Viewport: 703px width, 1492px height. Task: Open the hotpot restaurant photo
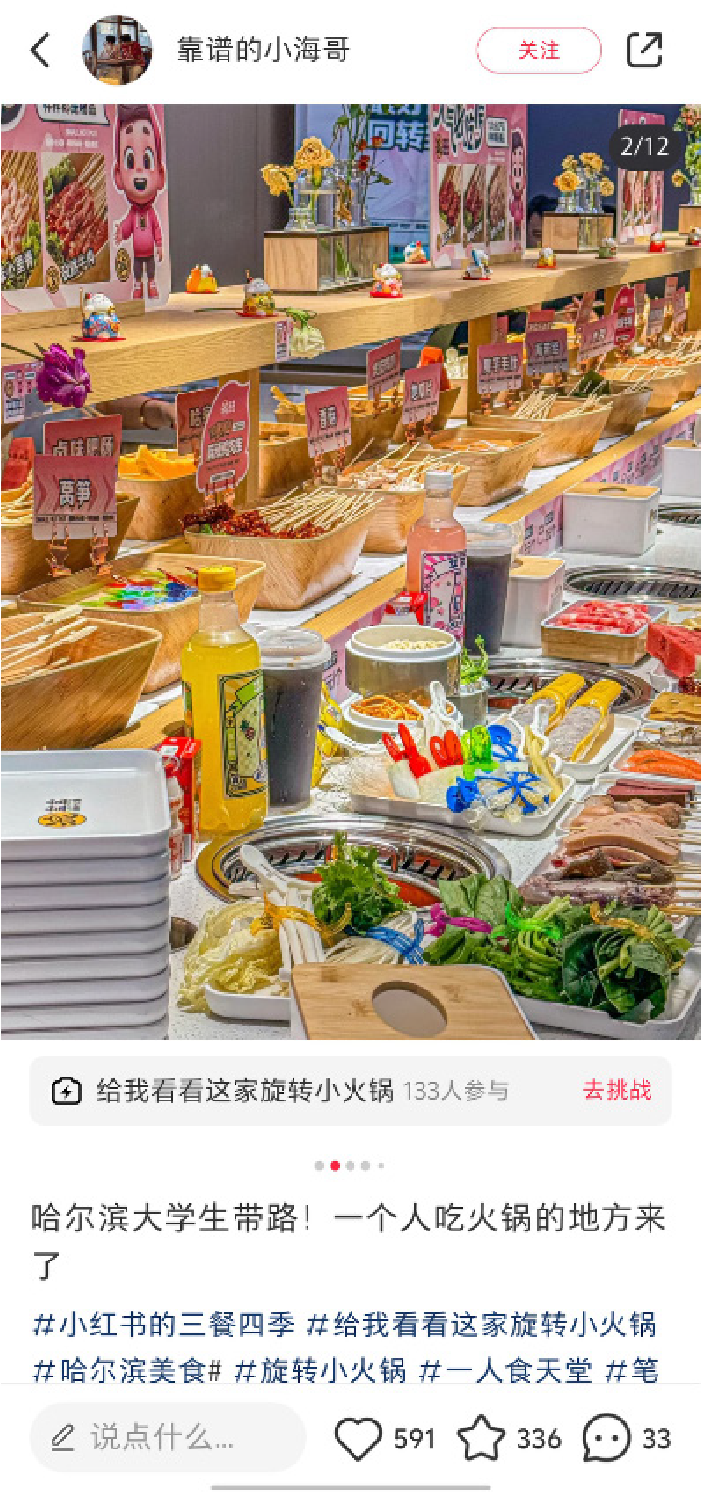(x=351, y=572)
